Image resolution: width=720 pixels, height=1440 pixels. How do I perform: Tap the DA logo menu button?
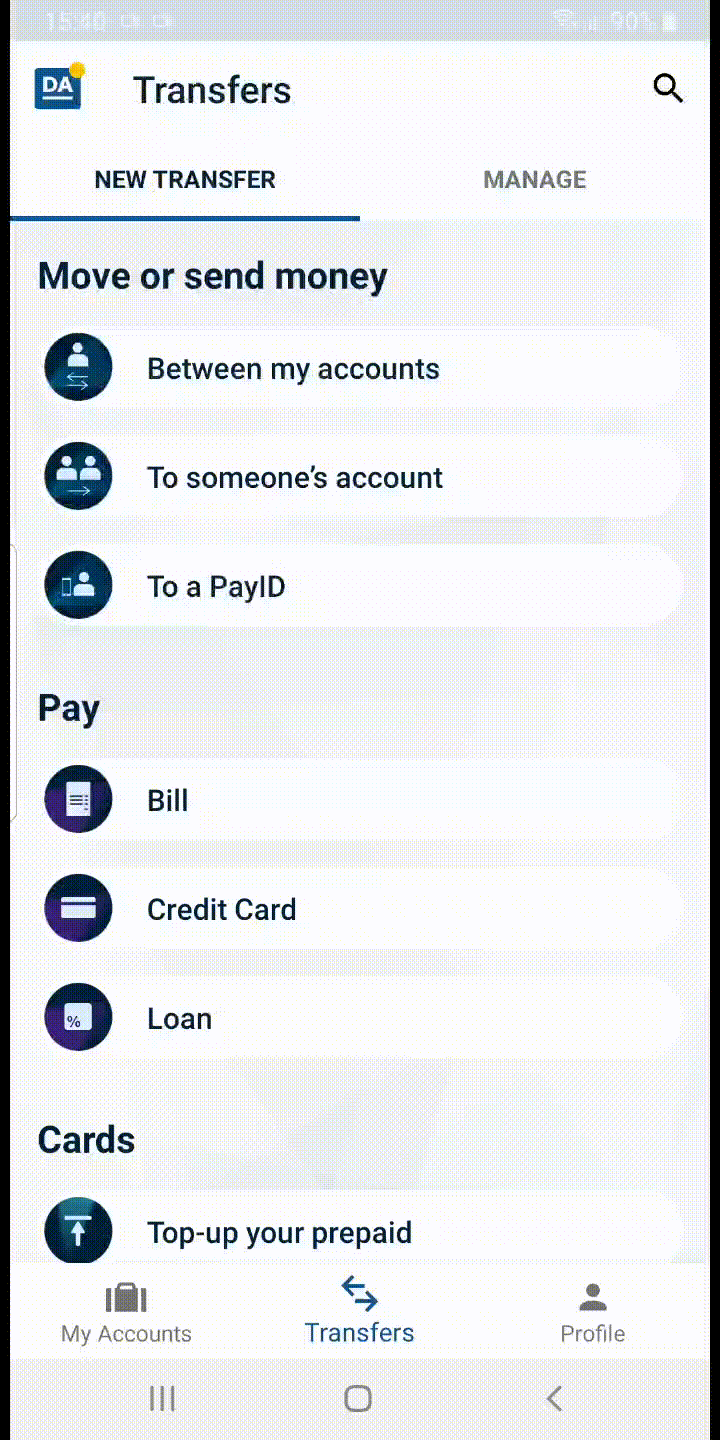(59, 87)
